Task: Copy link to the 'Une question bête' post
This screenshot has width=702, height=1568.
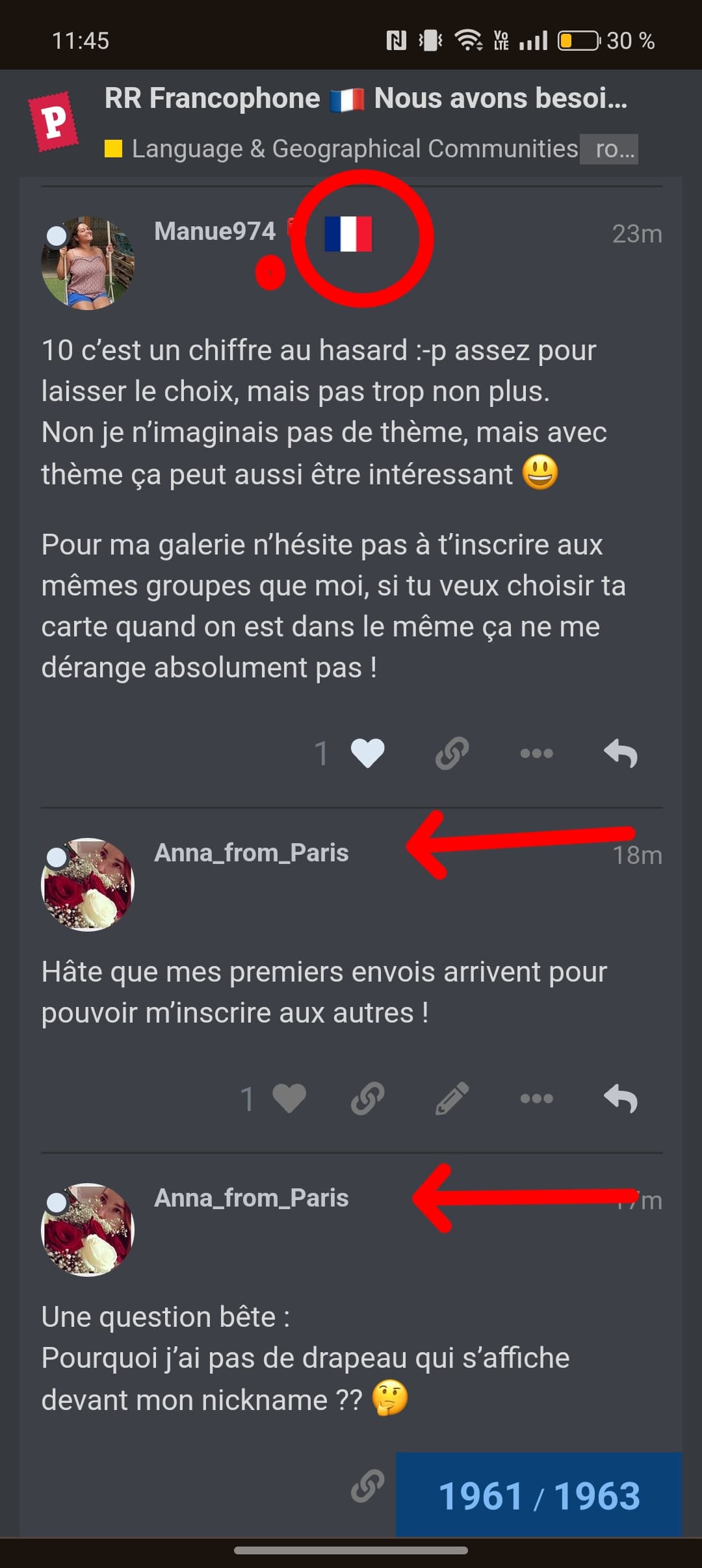Action: click(x=367, y=1486)
